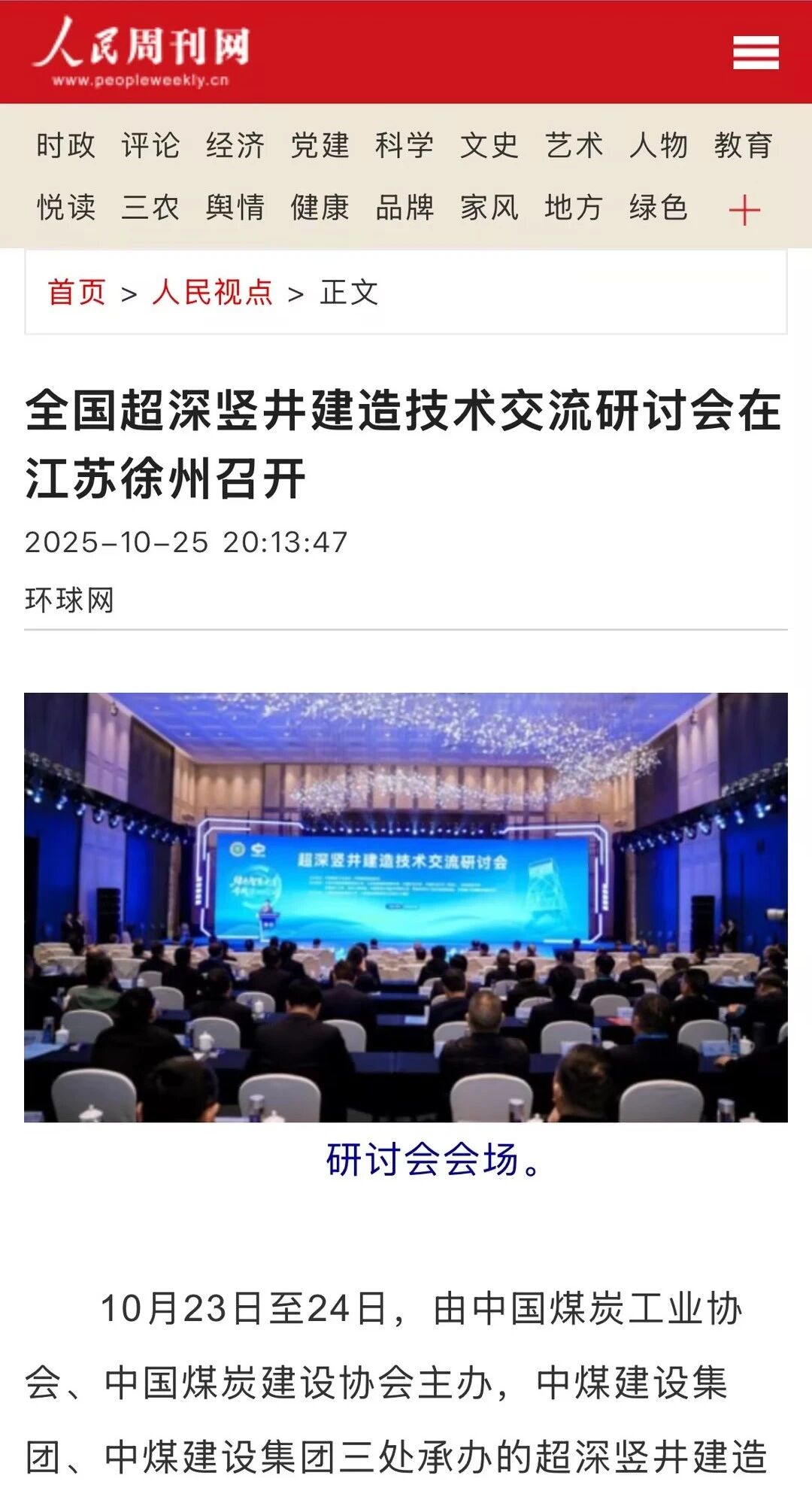The height and width of the screenshot is (1491, 812).
Task: Go to the 文史 category
Action: click(489, 145)
